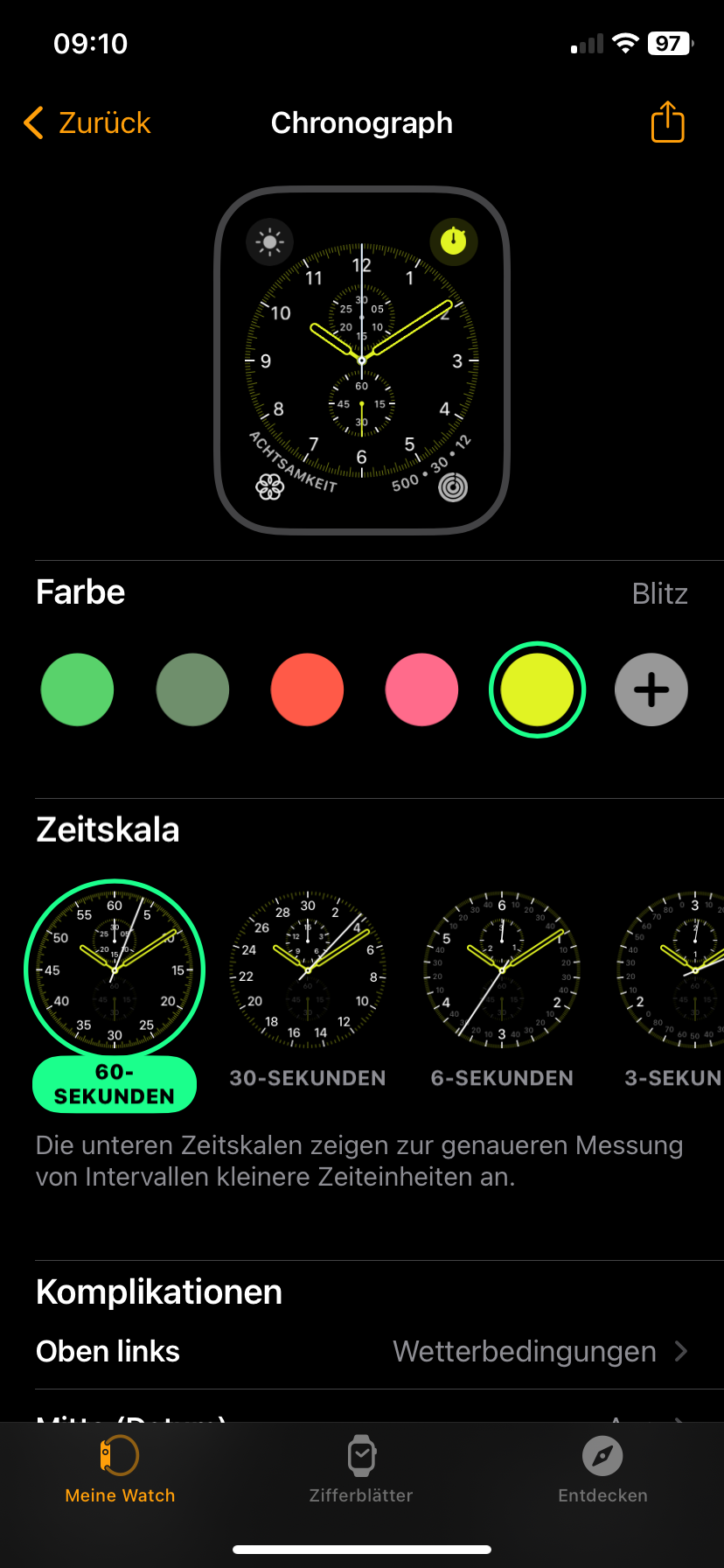
Task: Choose the 30-Sekunden time scale
Action: 308,969
